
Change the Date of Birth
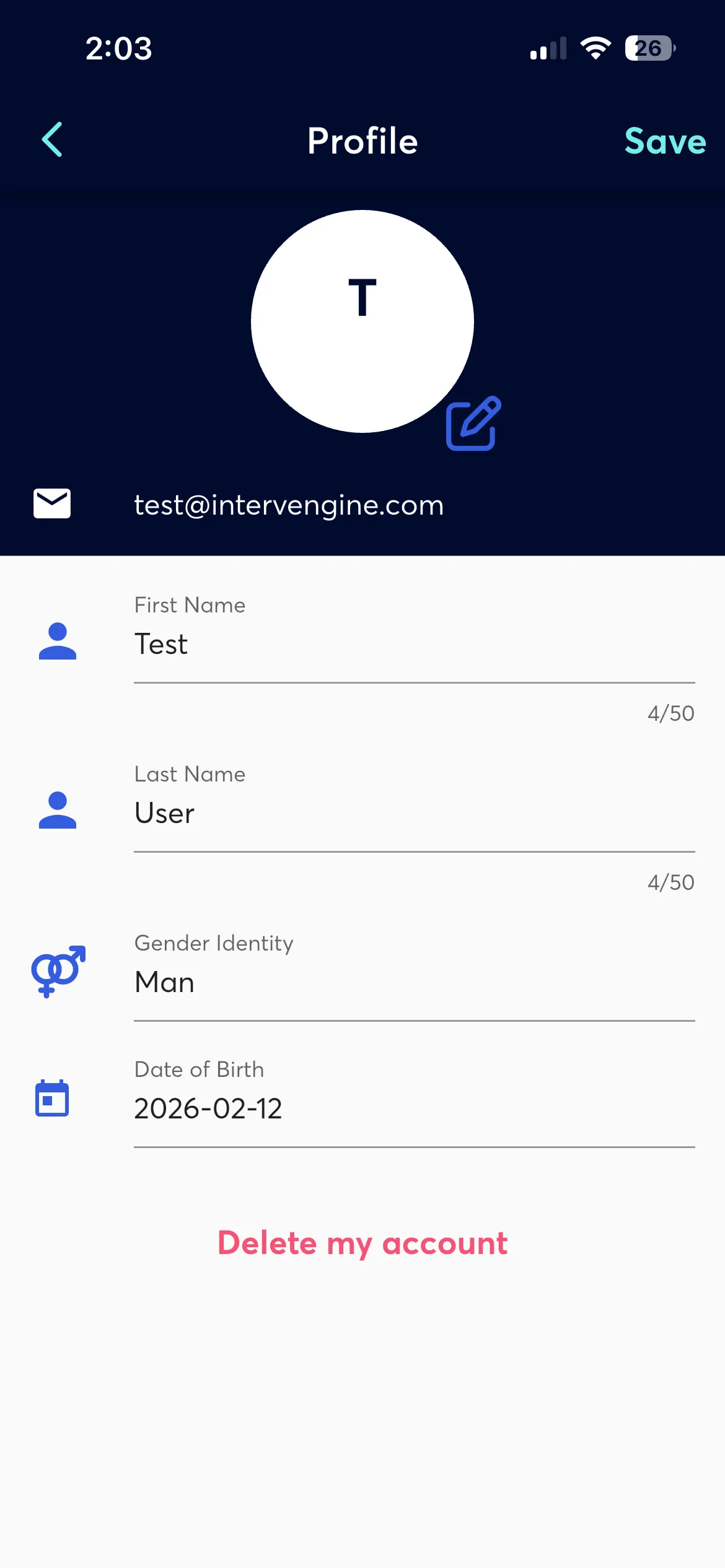414,1108
